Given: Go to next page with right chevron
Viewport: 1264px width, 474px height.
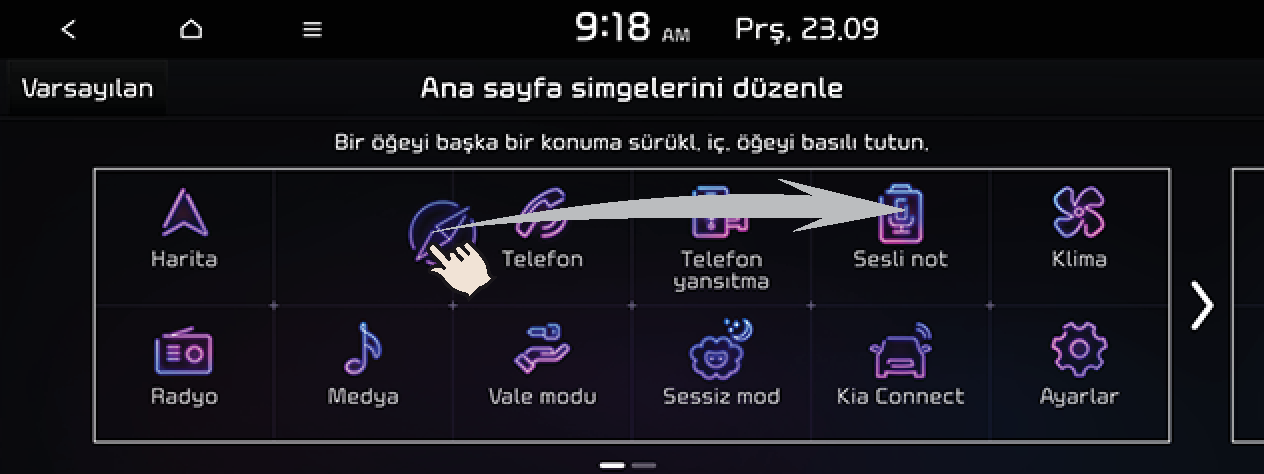Looking at the screenshot, I should 1201,305.
